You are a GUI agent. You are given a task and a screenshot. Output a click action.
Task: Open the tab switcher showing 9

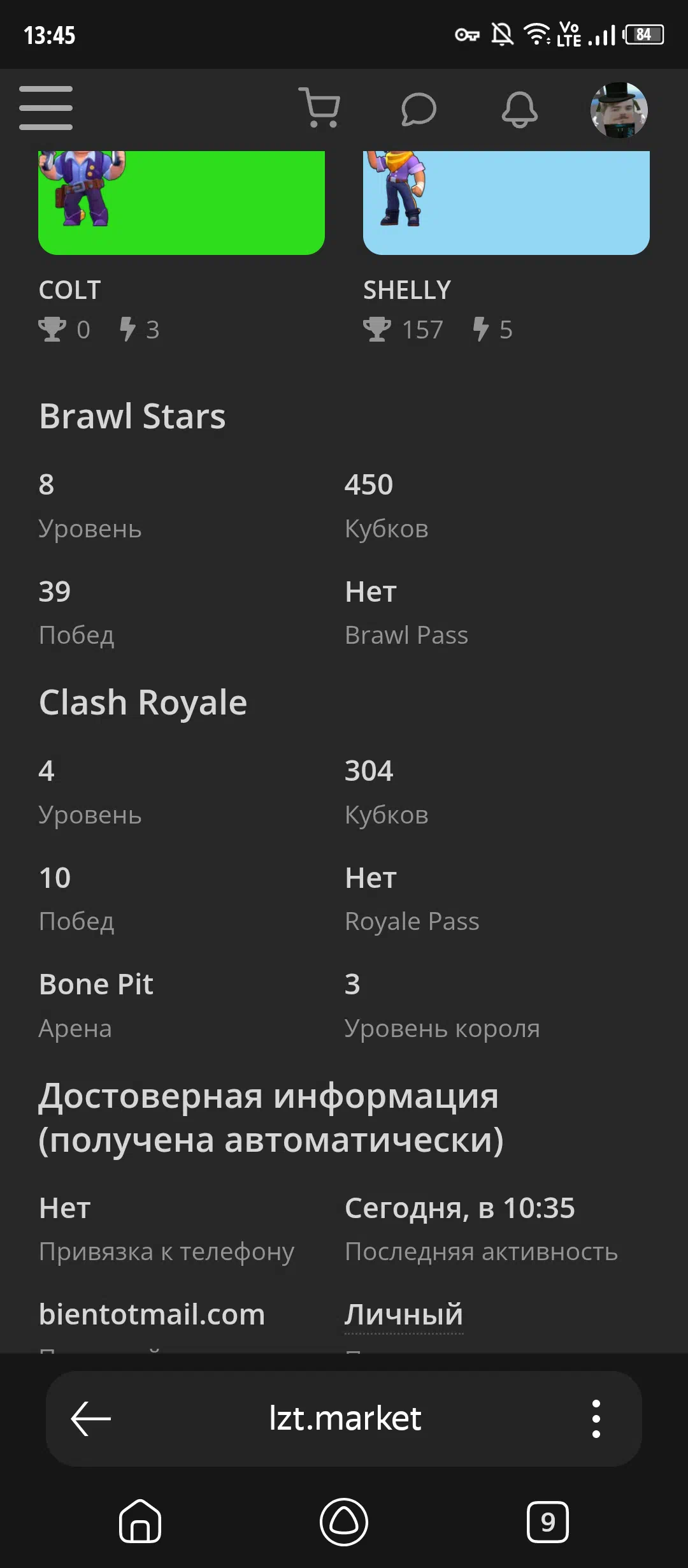click(548, 1521)
